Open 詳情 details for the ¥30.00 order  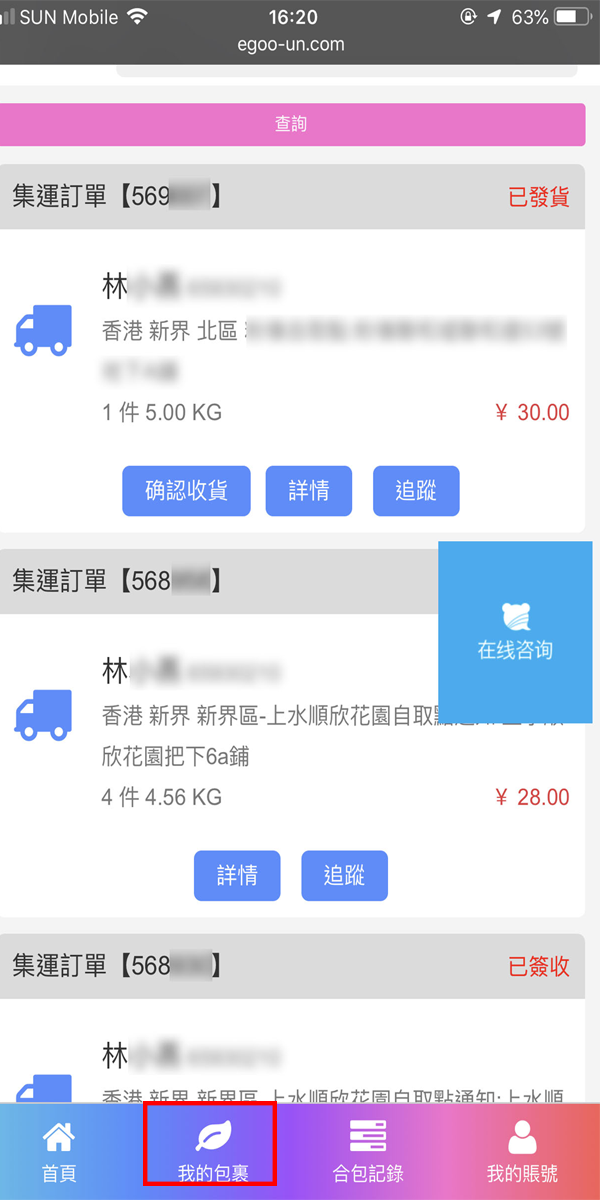(x=309, y=491)
